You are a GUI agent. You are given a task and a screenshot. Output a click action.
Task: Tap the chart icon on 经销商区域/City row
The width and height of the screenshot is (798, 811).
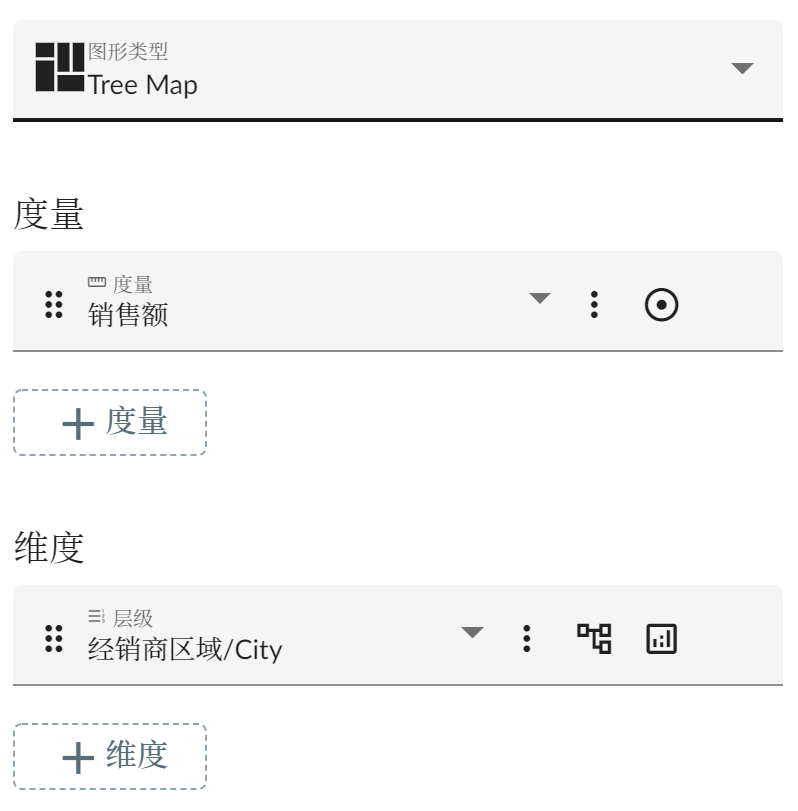(661, 637)
